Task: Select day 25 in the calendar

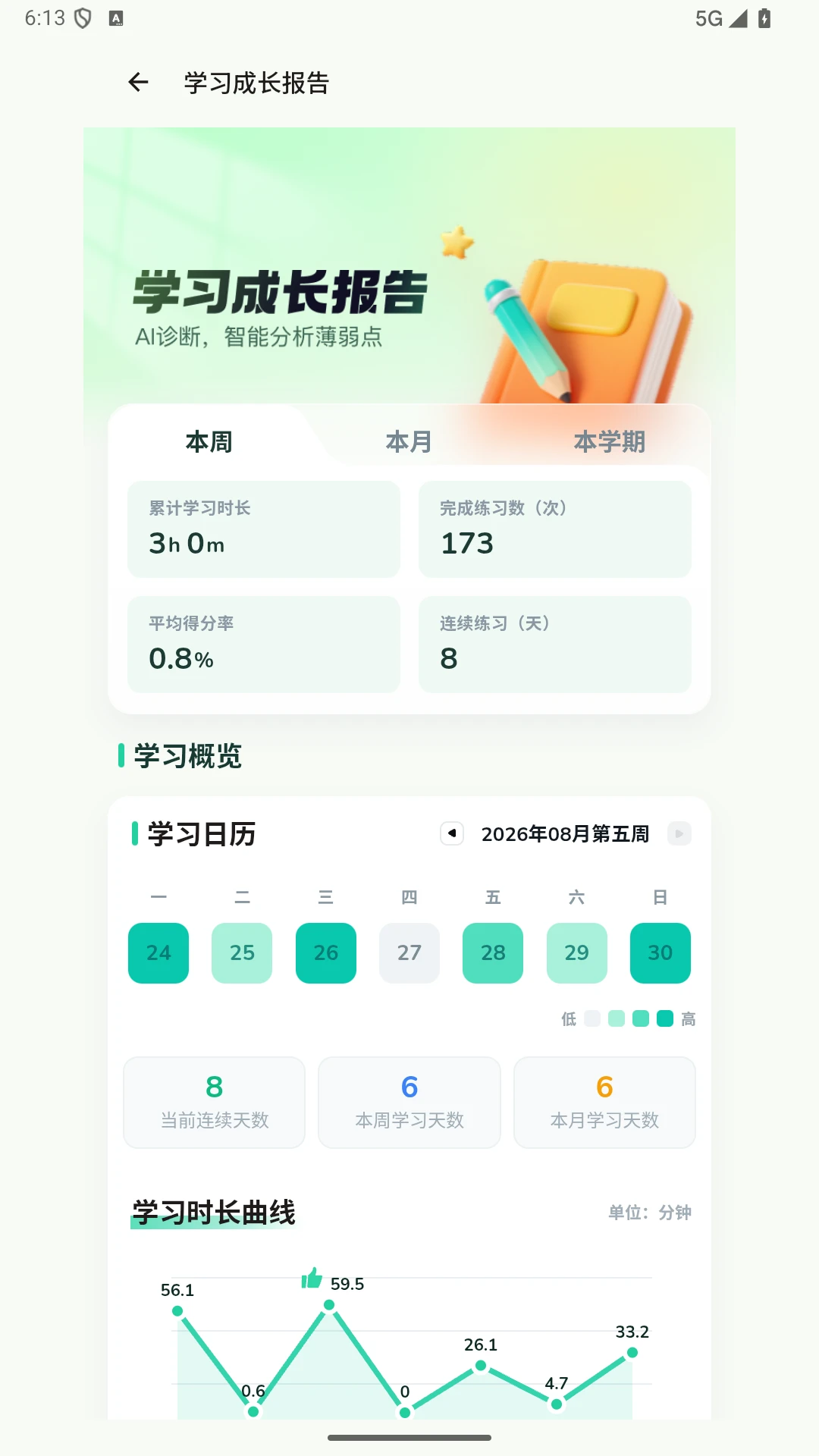Action: 242,953
